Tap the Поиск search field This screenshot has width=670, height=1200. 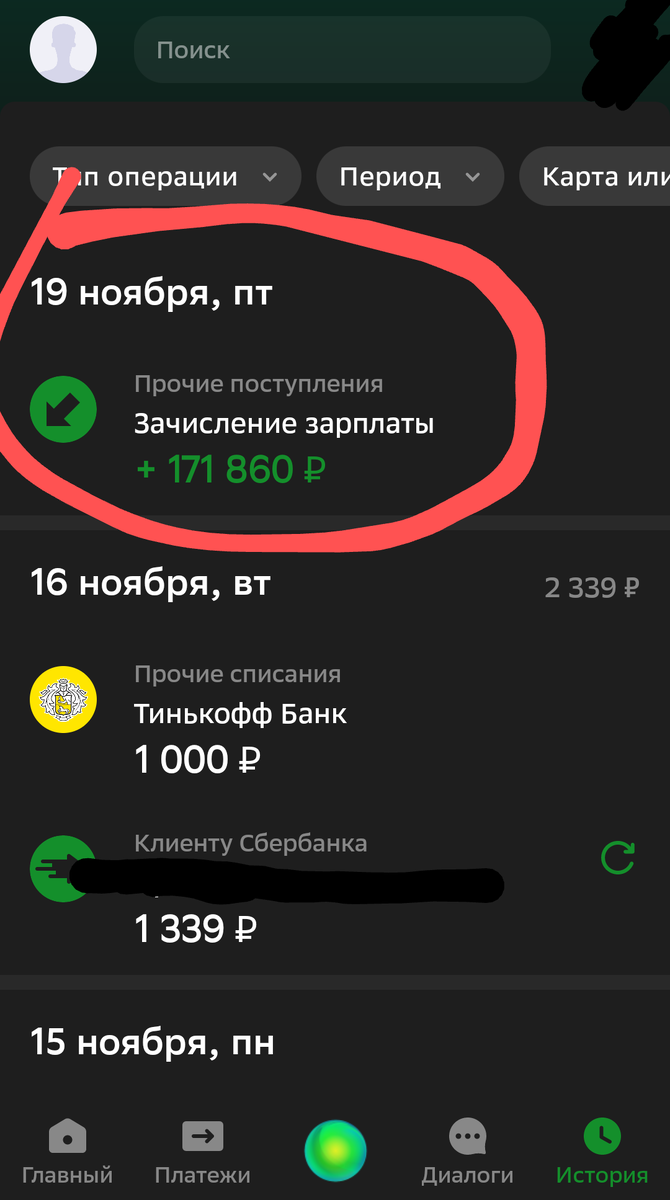tap(342, 50)
